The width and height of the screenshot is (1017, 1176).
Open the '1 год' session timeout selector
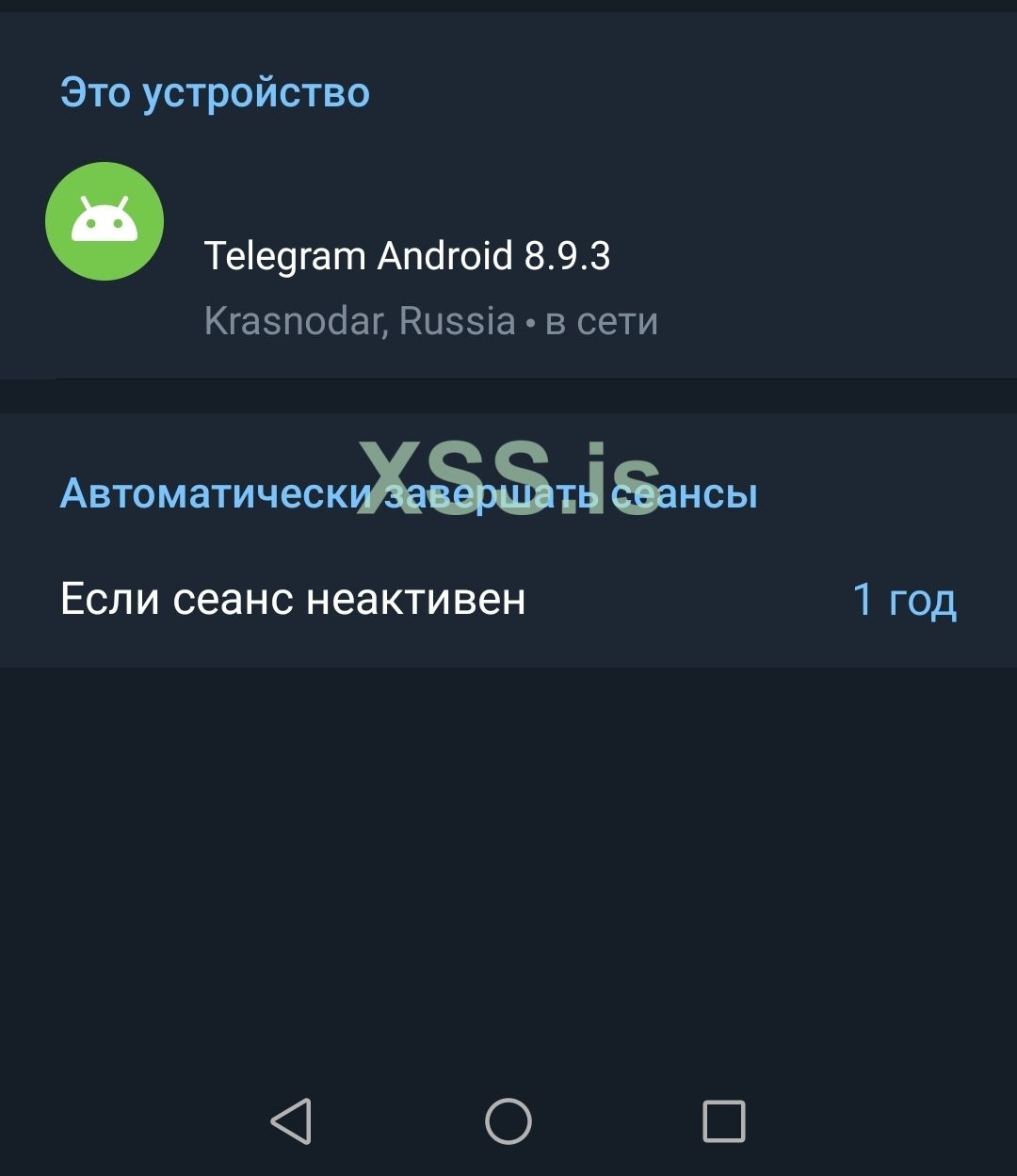[904, 600]
